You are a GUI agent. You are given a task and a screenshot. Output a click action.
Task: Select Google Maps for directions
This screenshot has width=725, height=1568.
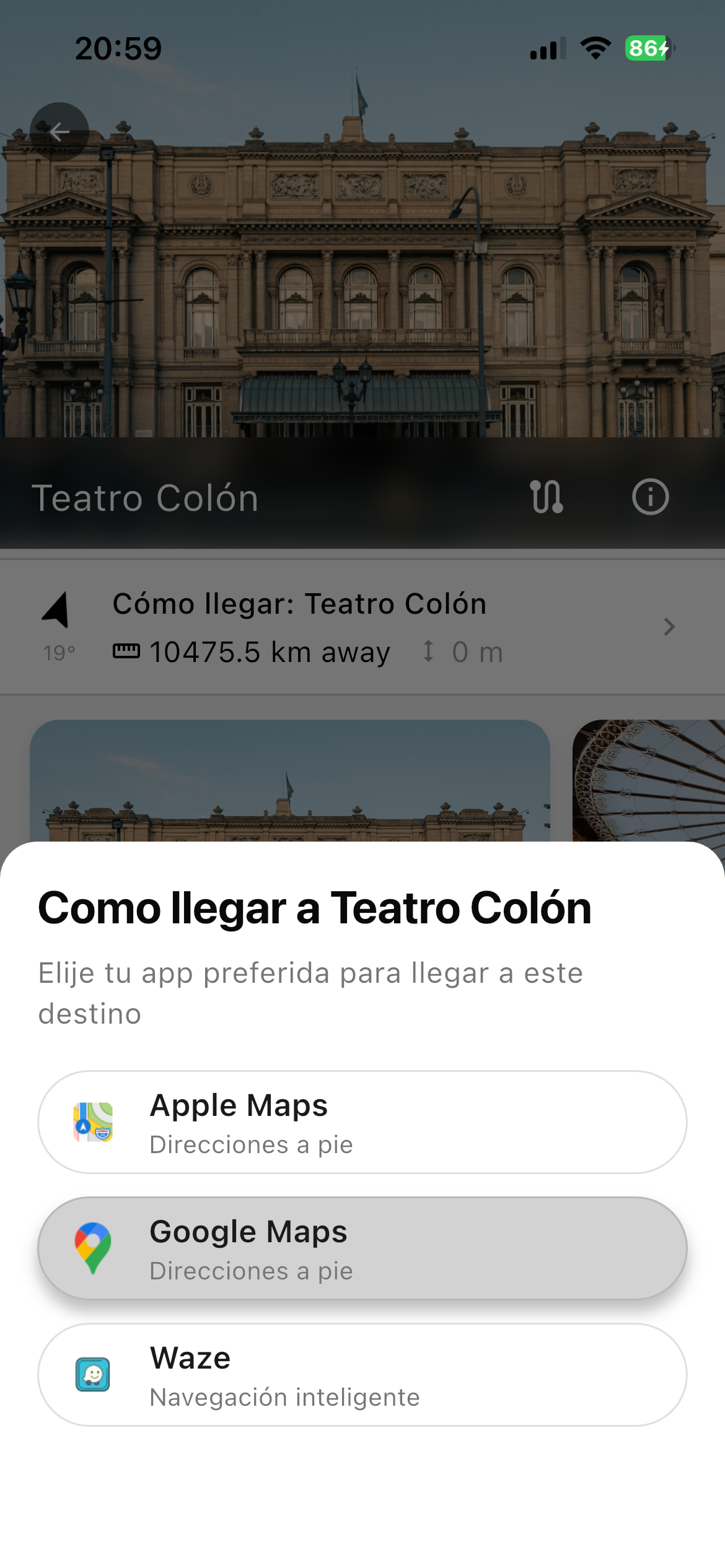coord(362,1248)
